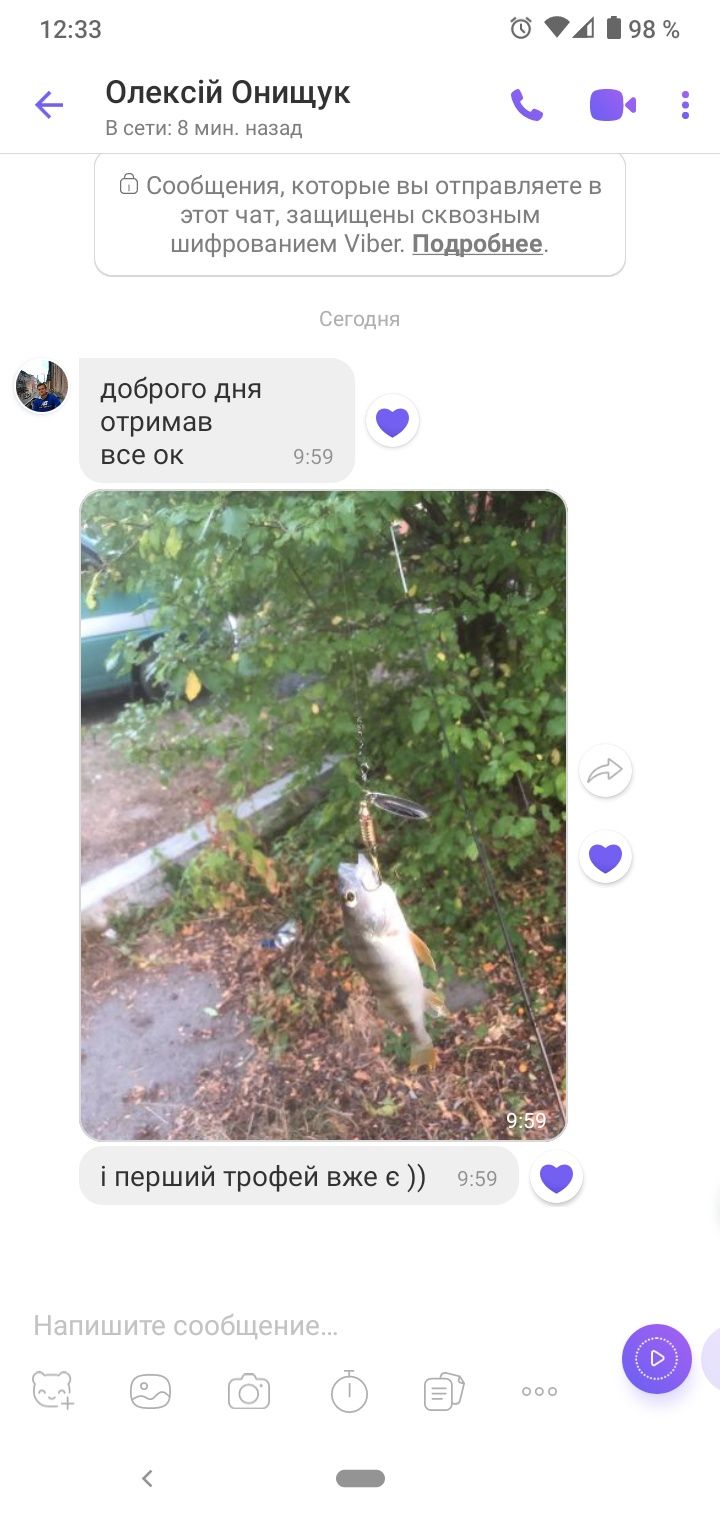Open the sticker picker
The image size is (720, 1520).
[x=53, y=1391]
